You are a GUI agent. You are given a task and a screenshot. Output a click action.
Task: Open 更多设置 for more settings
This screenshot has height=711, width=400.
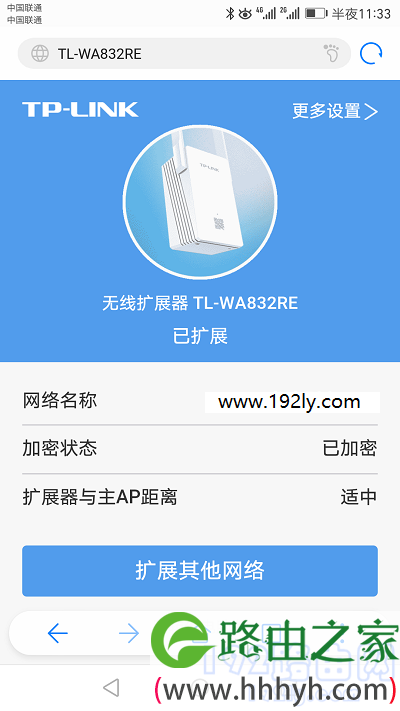(x=335, y=111)
